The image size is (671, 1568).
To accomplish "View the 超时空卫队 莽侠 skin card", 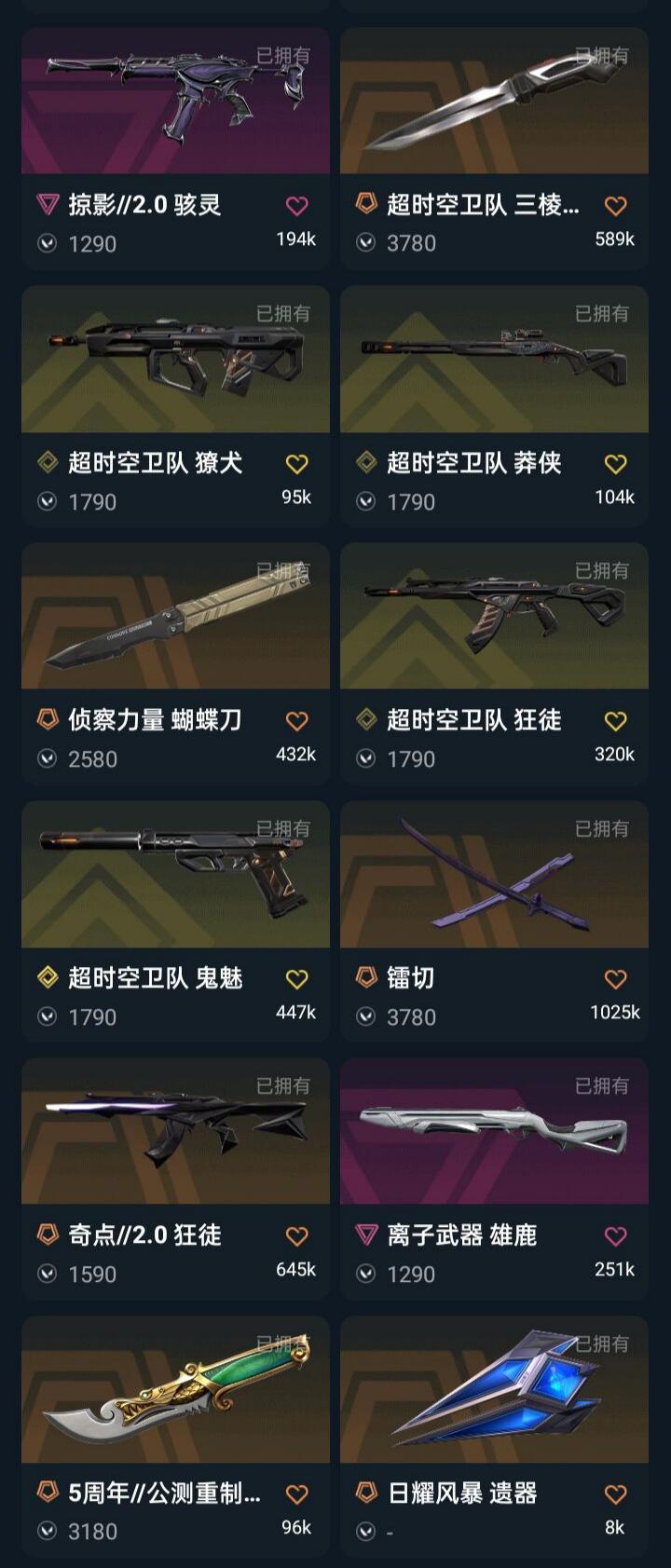I will (x=494, y=359).
